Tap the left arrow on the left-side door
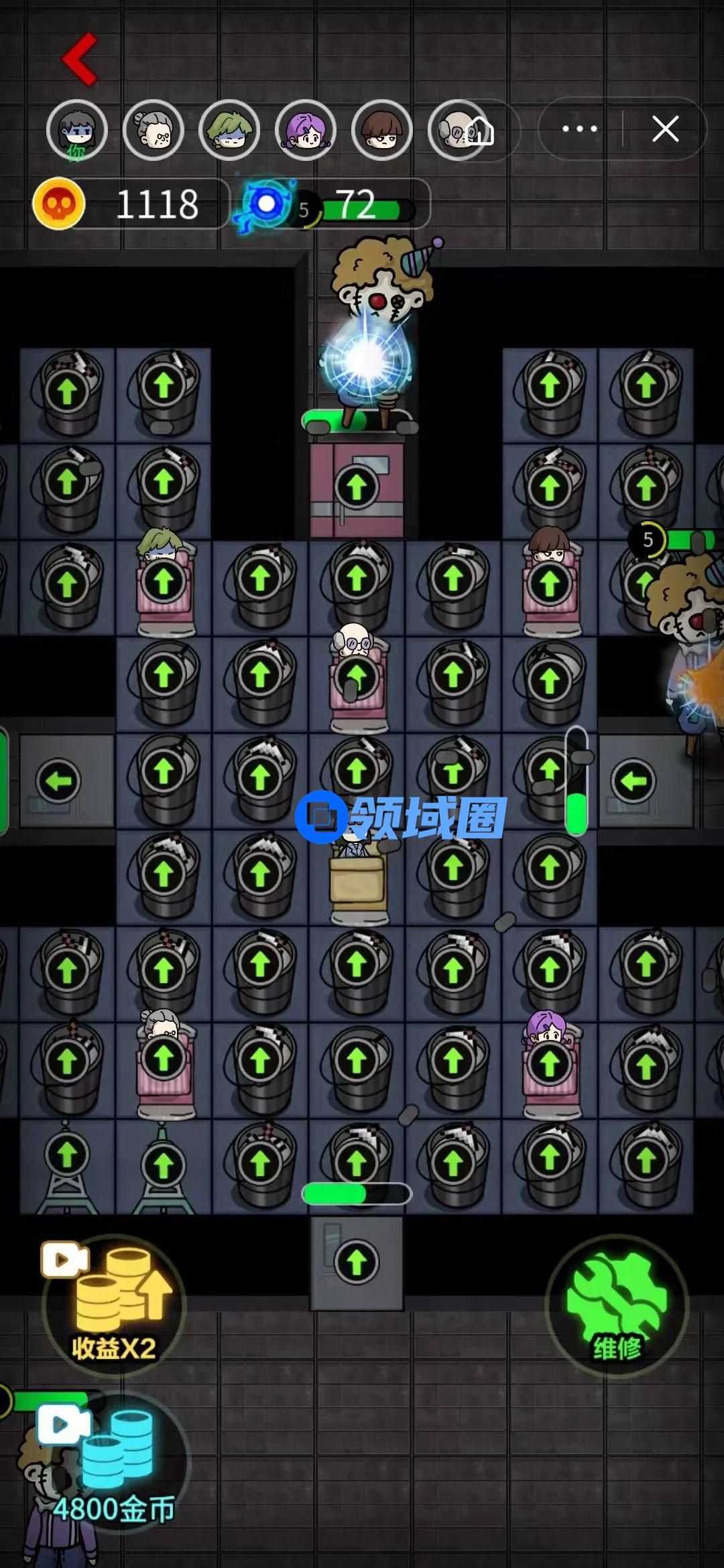The width and height of the screenshot is (724, 1568). pos(59,781)
